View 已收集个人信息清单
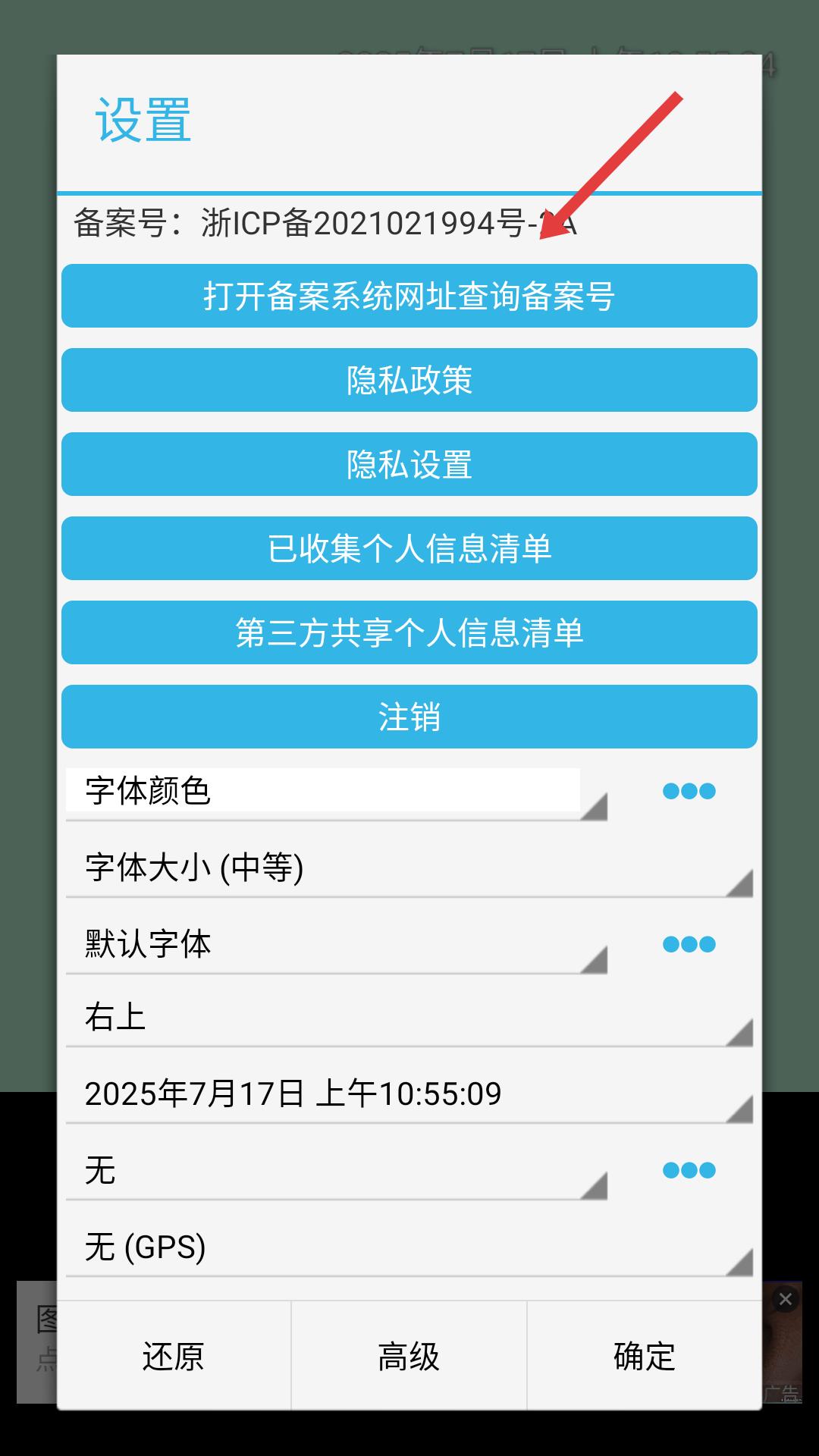This screenshot has height=1456, width=819. click(x=409, y=548)
